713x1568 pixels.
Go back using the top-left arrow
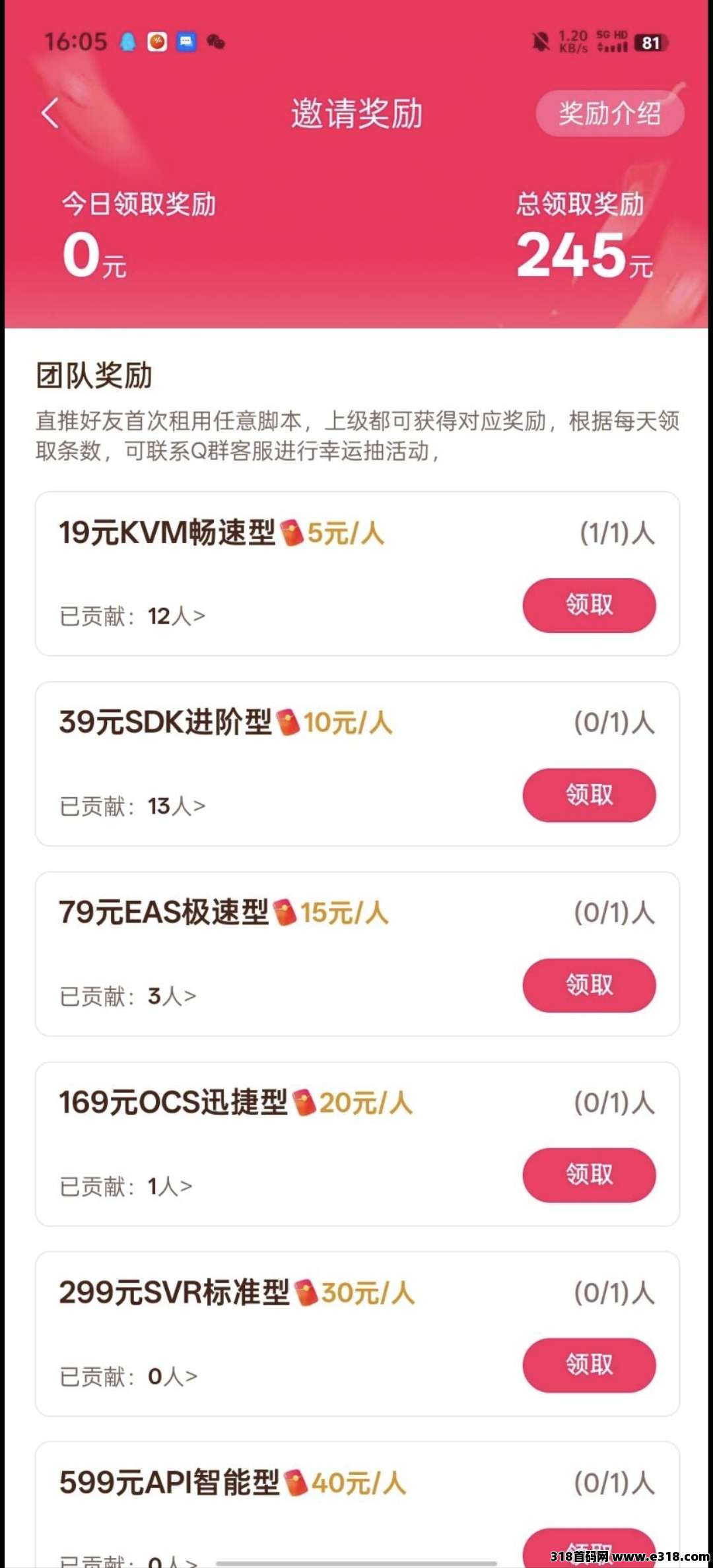click(50, 113)
